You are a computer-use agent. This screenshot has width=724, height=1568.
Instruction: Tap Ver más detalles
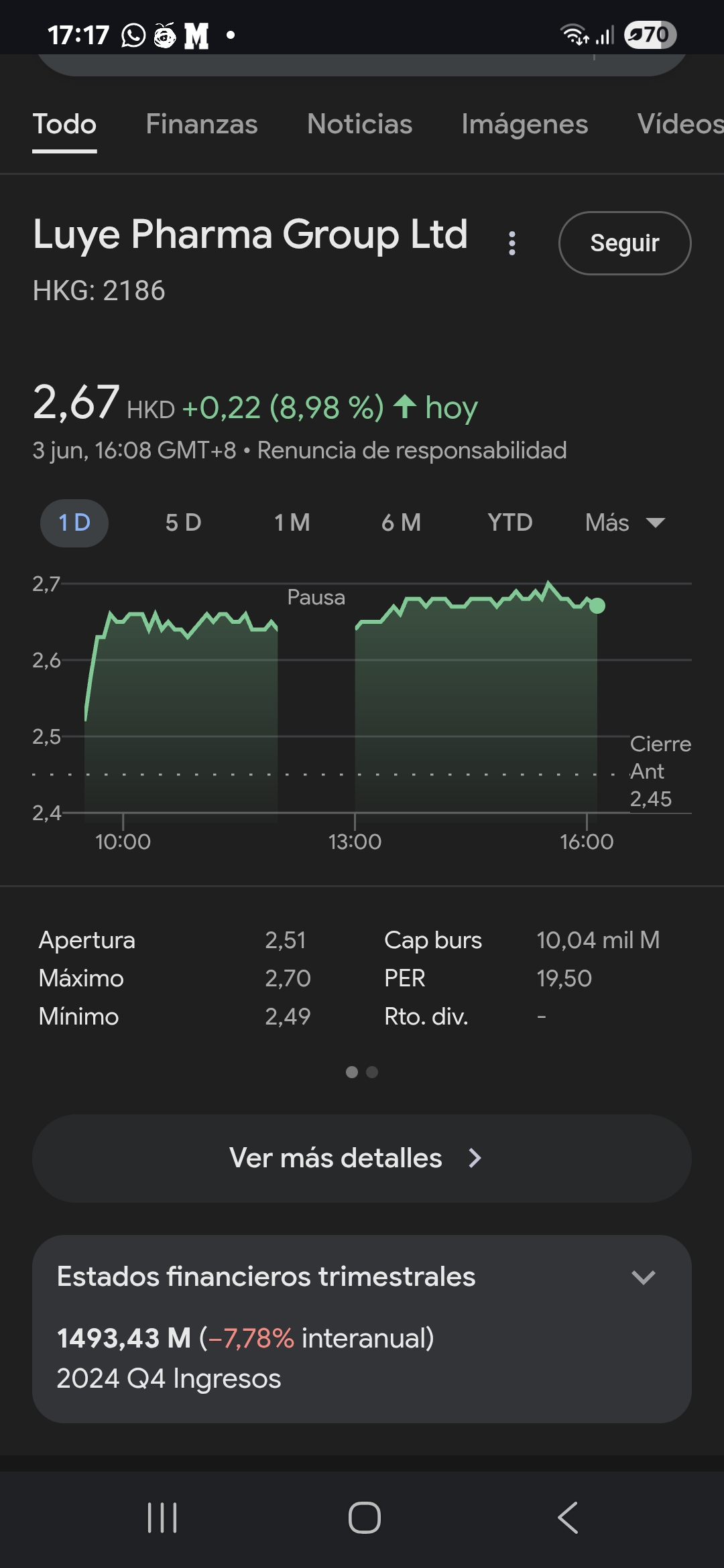[362, 1159]
